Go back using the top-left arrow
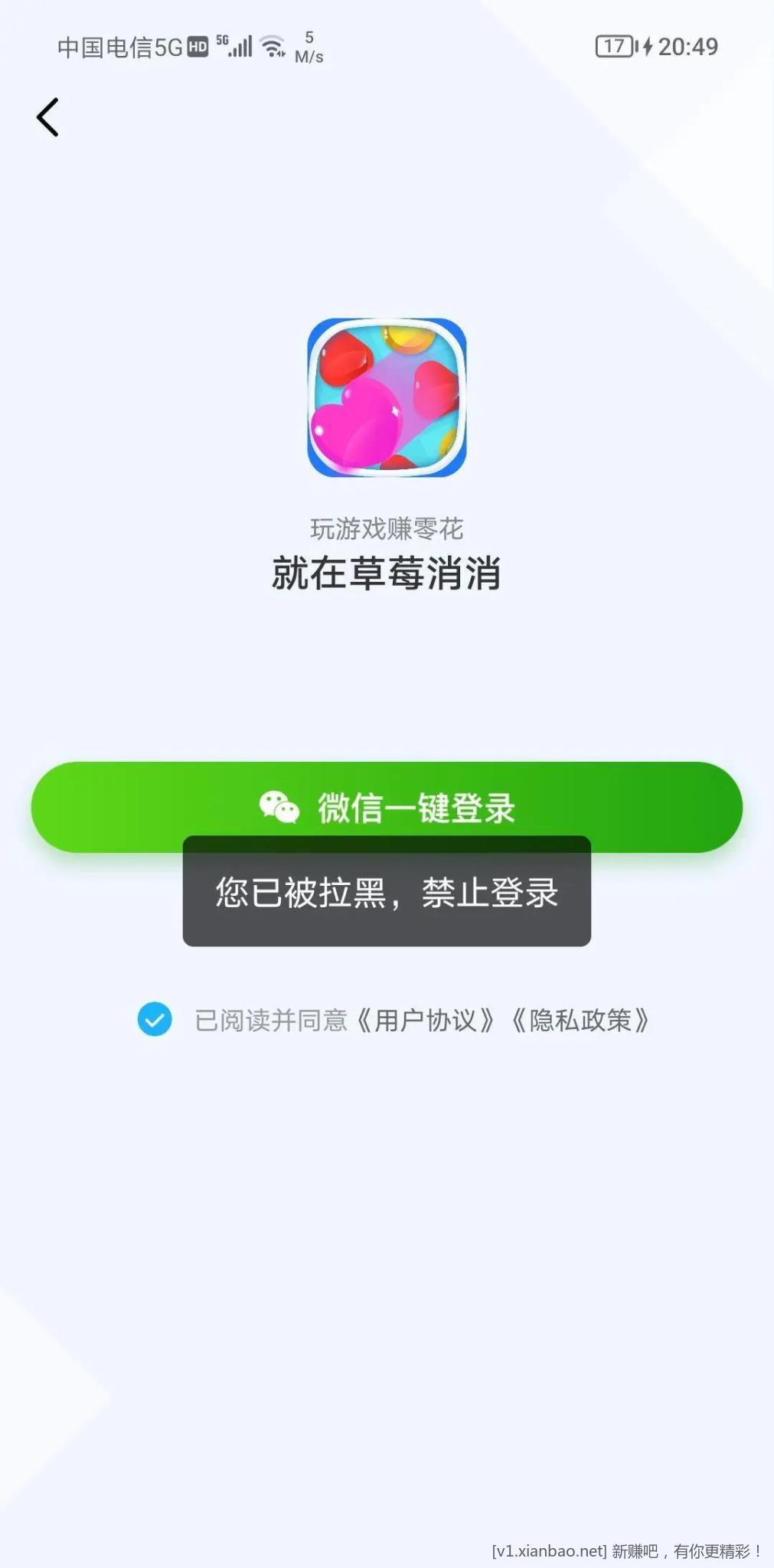Image resolution: width=774 pixels, height=1568 pixels. click(47, 117)
